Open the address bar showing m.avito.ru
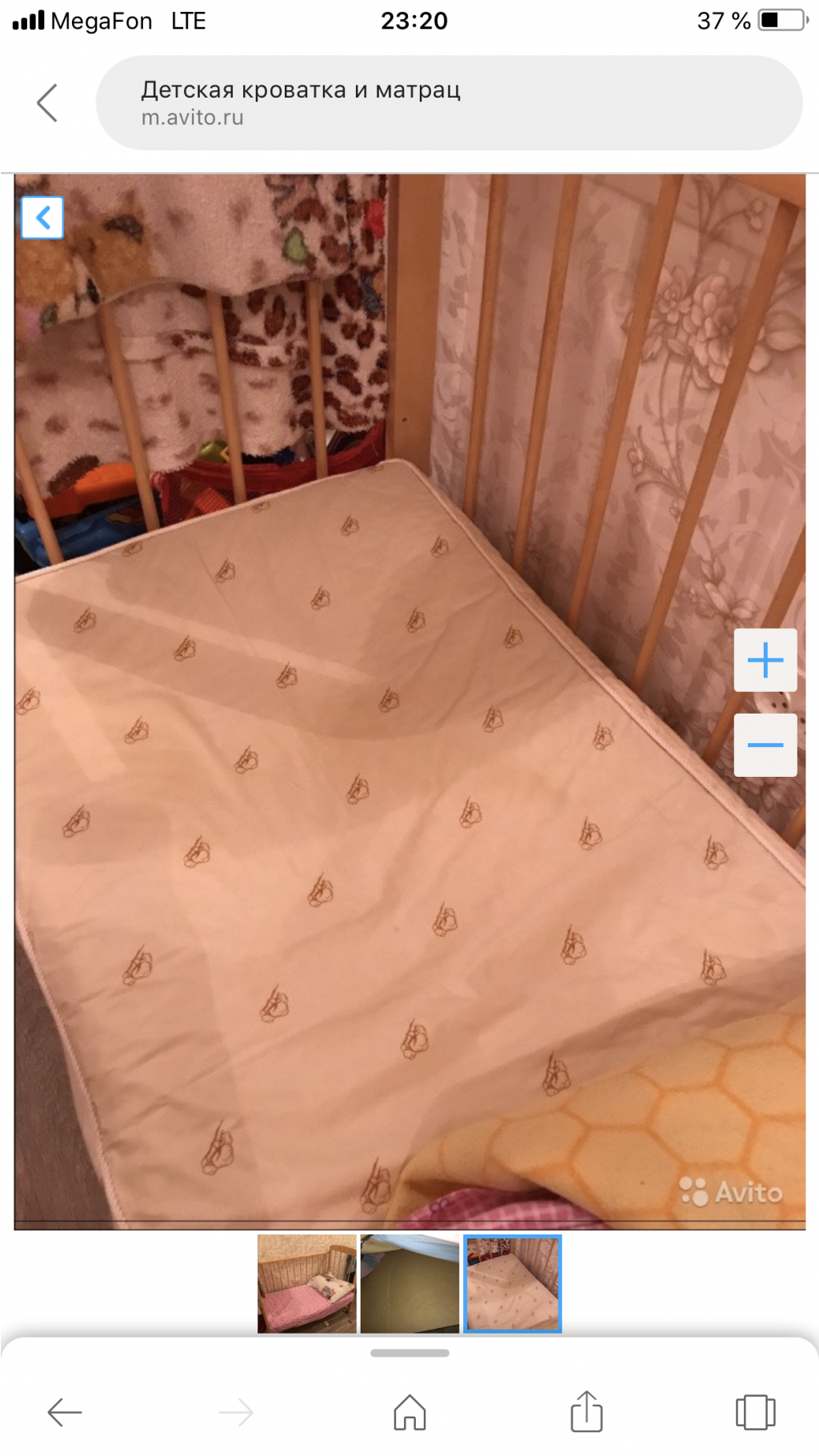819x1456 pixels. [448, 102]
